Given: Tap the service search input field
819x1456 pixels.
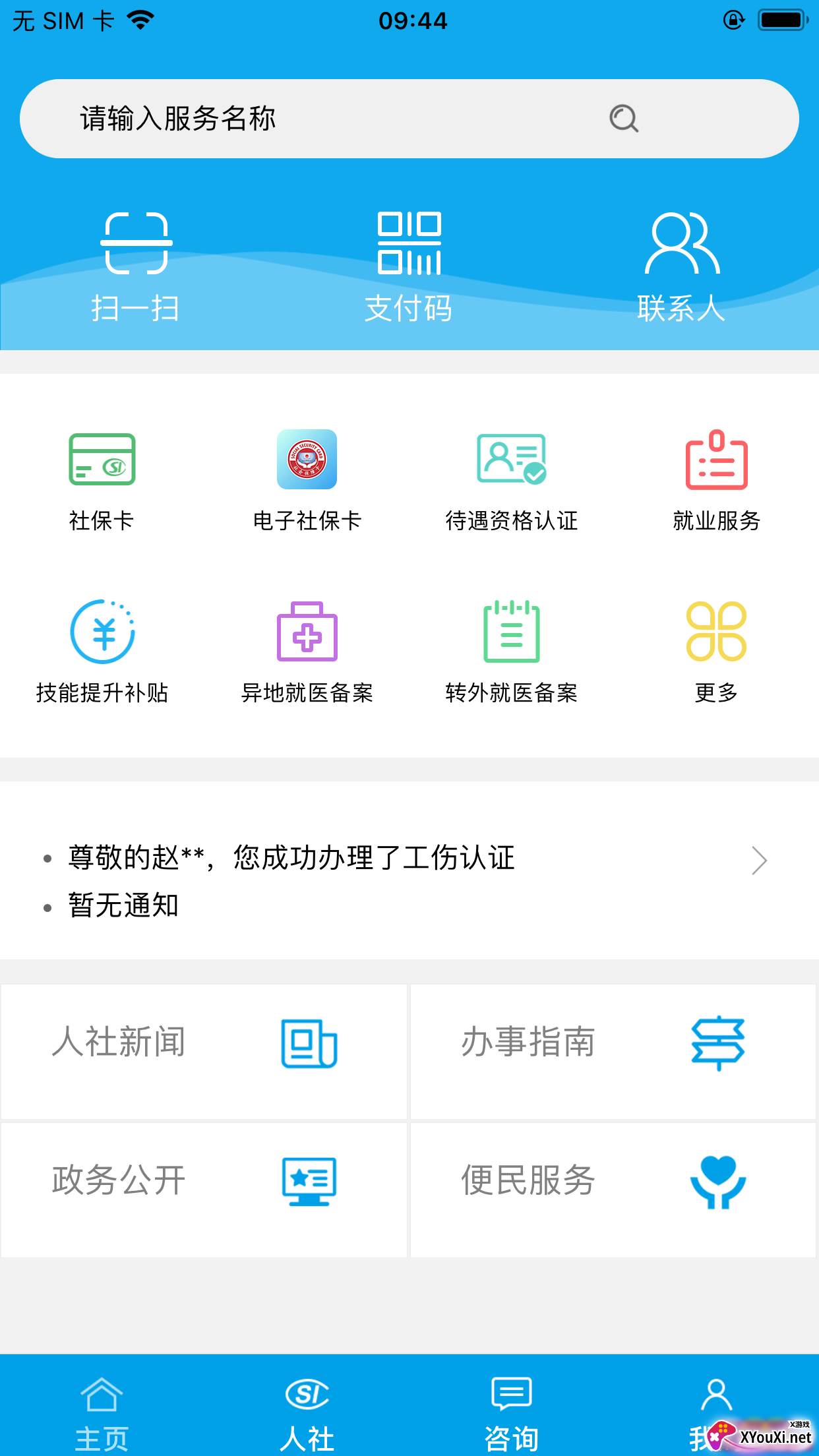Looking at the screenshot, I should click(x=330, y=119).
